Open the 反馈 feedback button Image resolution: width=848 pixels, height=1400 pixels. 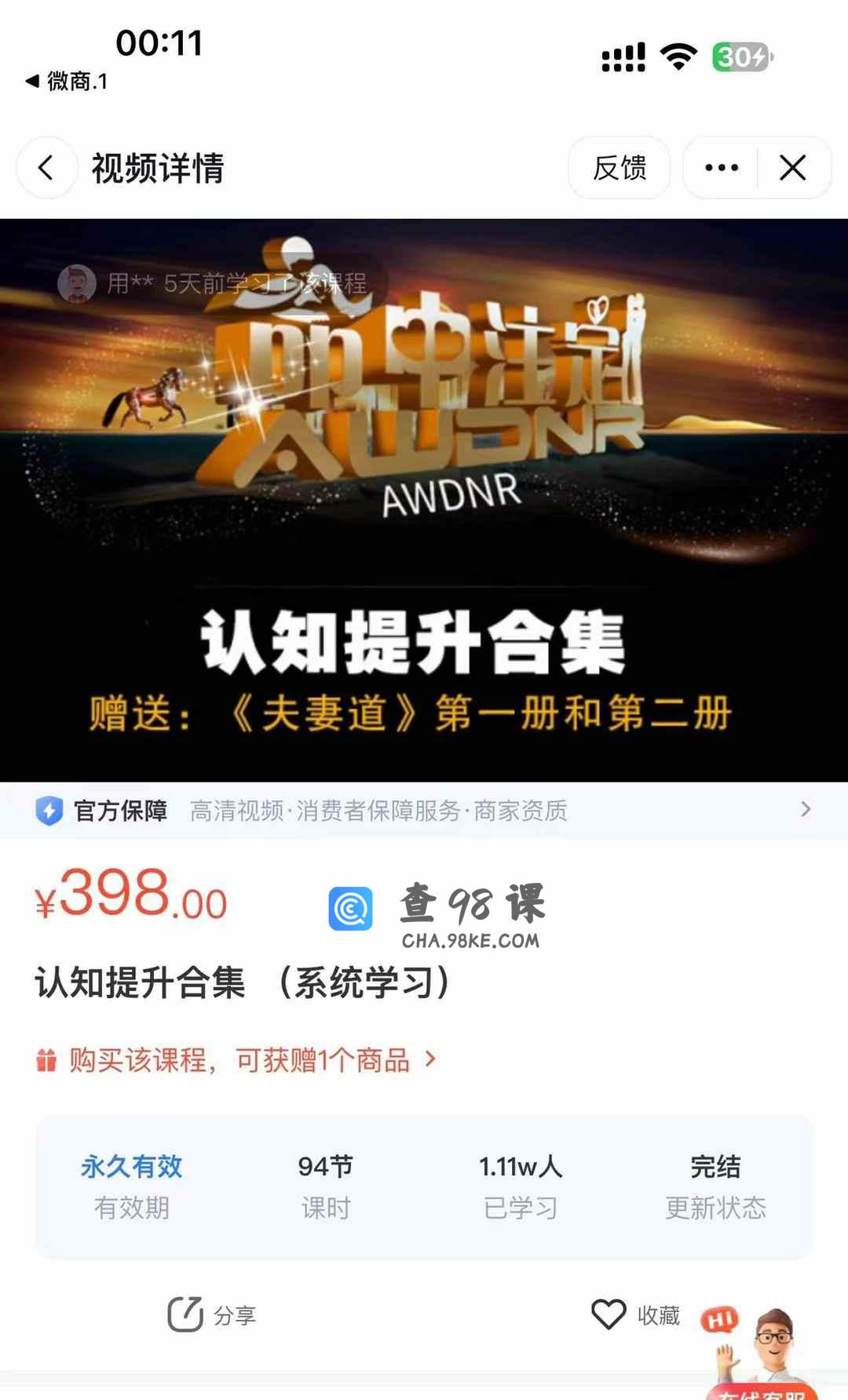pyautogui.click(x=619, y=167)
